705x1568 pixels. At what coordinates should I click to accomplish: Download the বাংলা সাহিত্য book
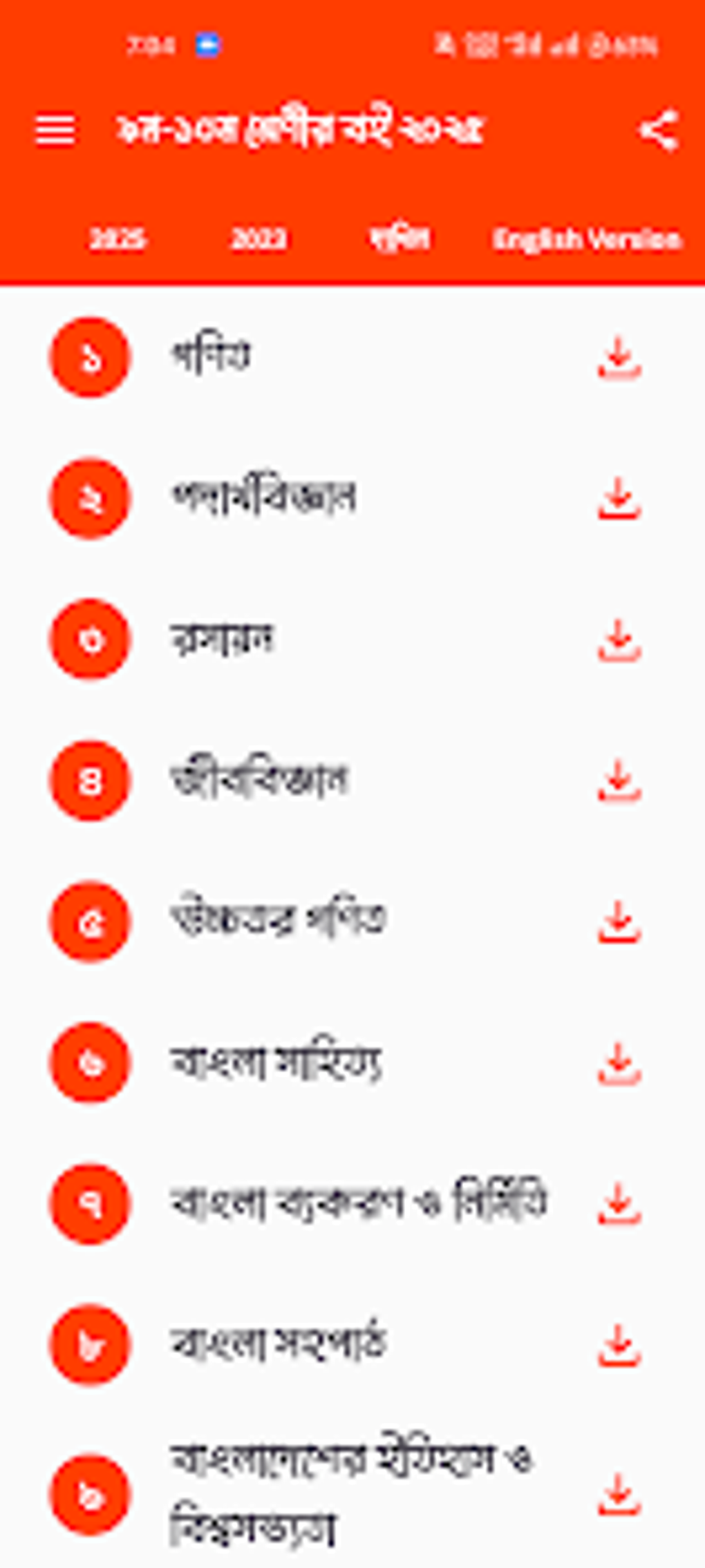click(619, 1064)
